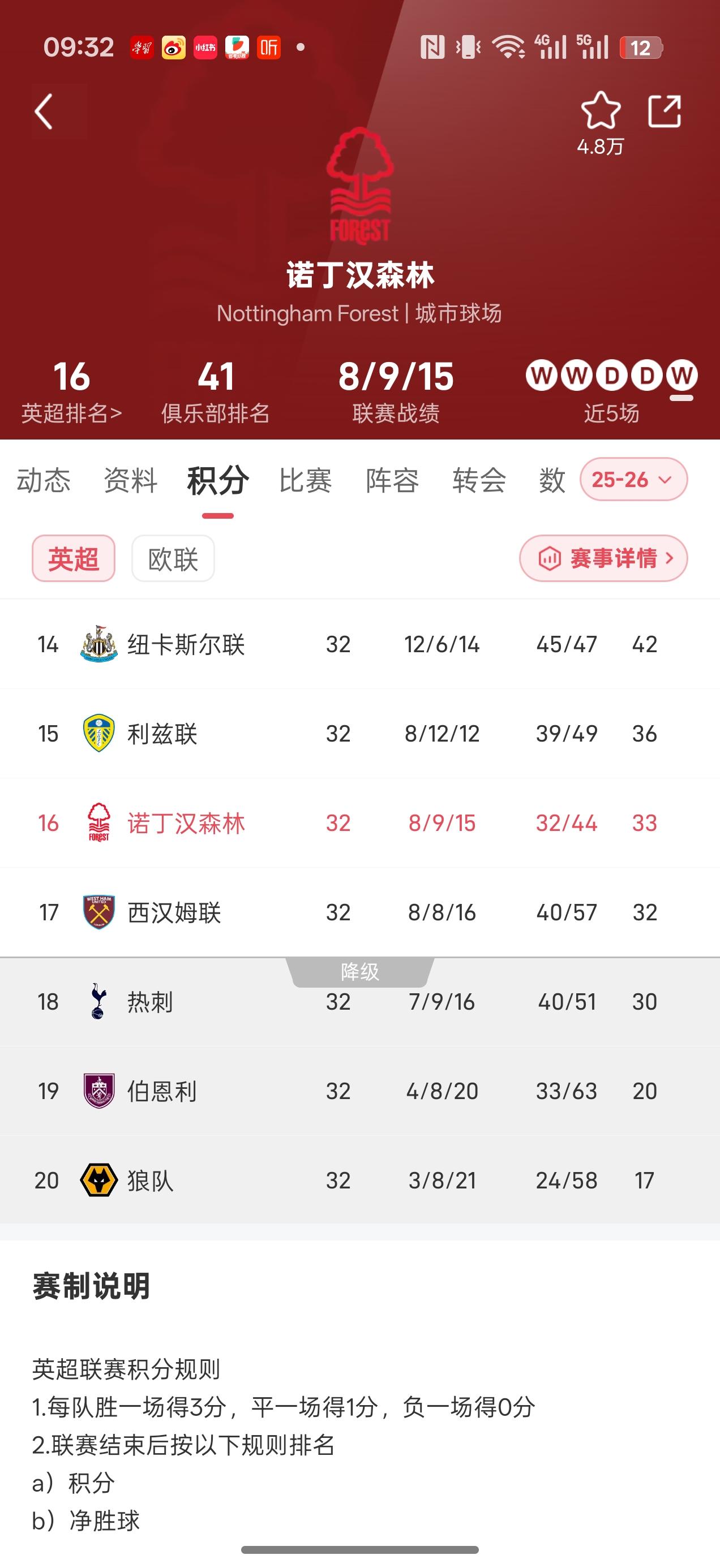Viewport: 720px width, 1568px height.
Task: Switch competition to 欧联
Action: [x=173, y=558]
